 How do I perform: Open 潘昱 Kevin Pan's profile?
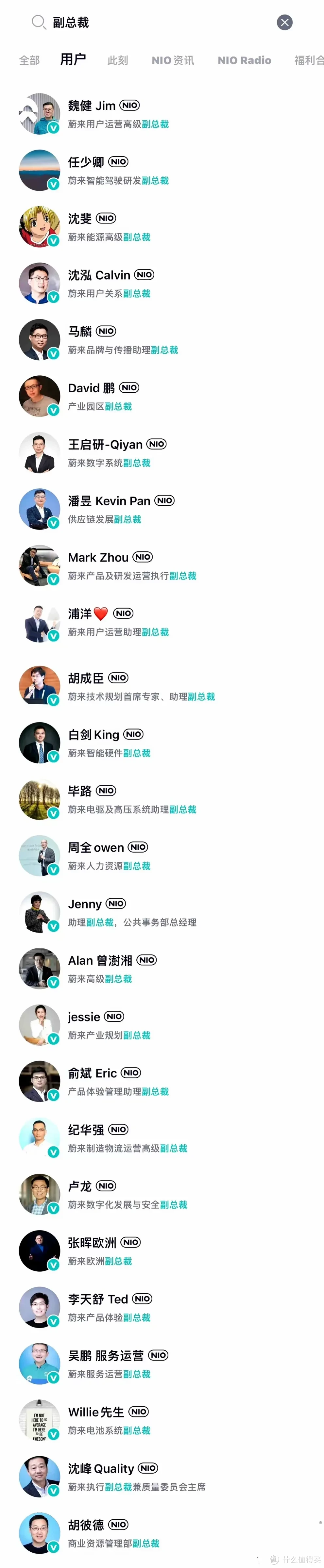162,509
